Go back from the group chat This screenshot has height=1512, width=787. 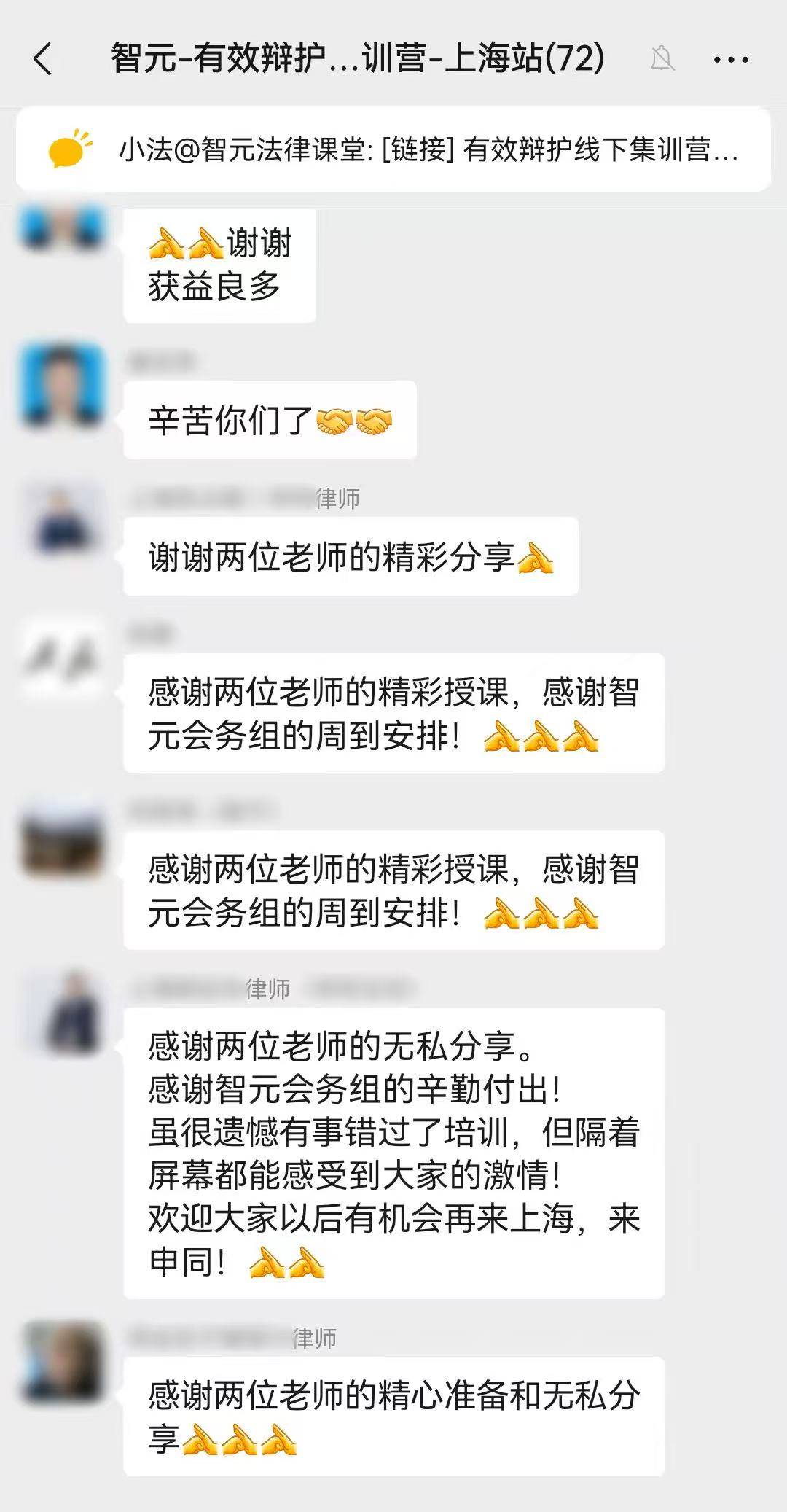[44, 59]
